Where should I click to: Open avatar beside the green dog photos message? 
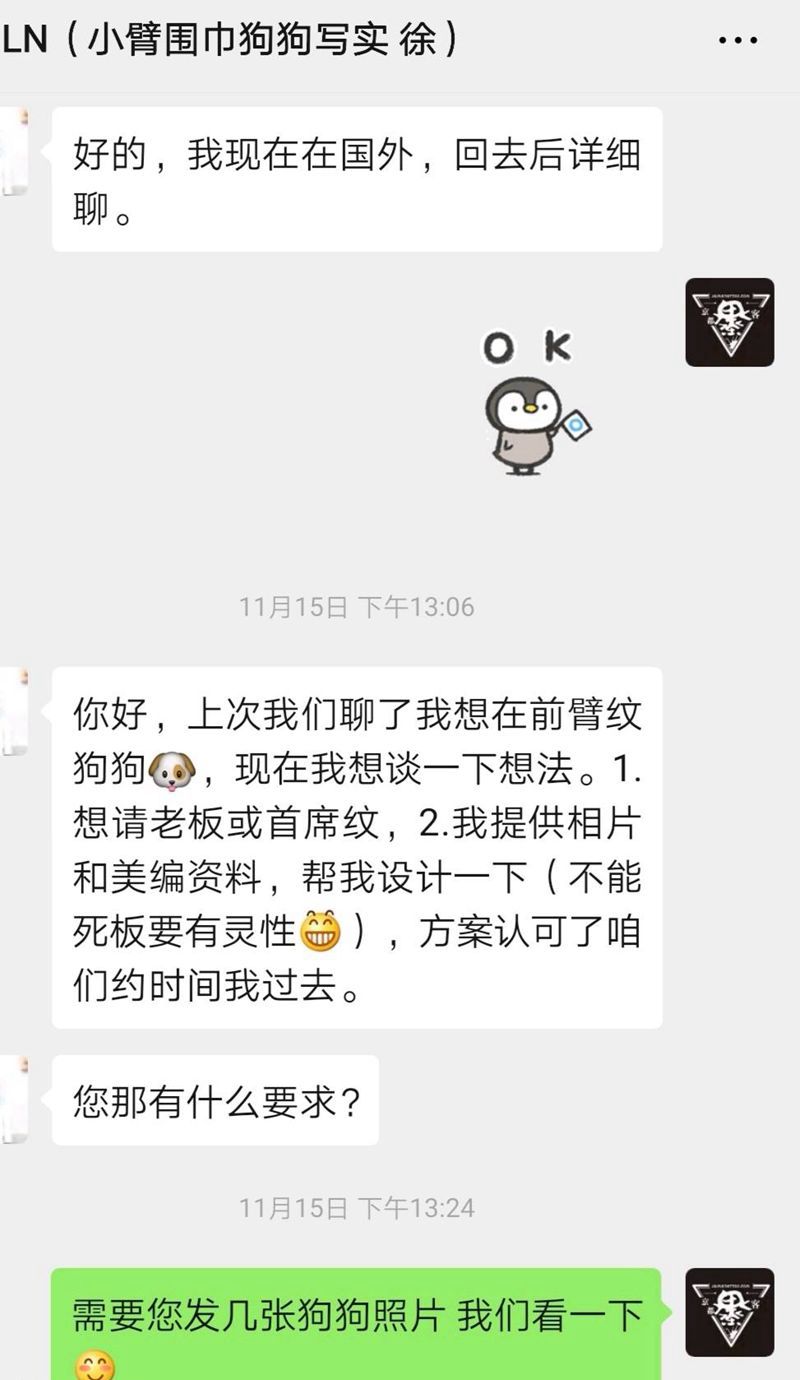[729, 1312]
